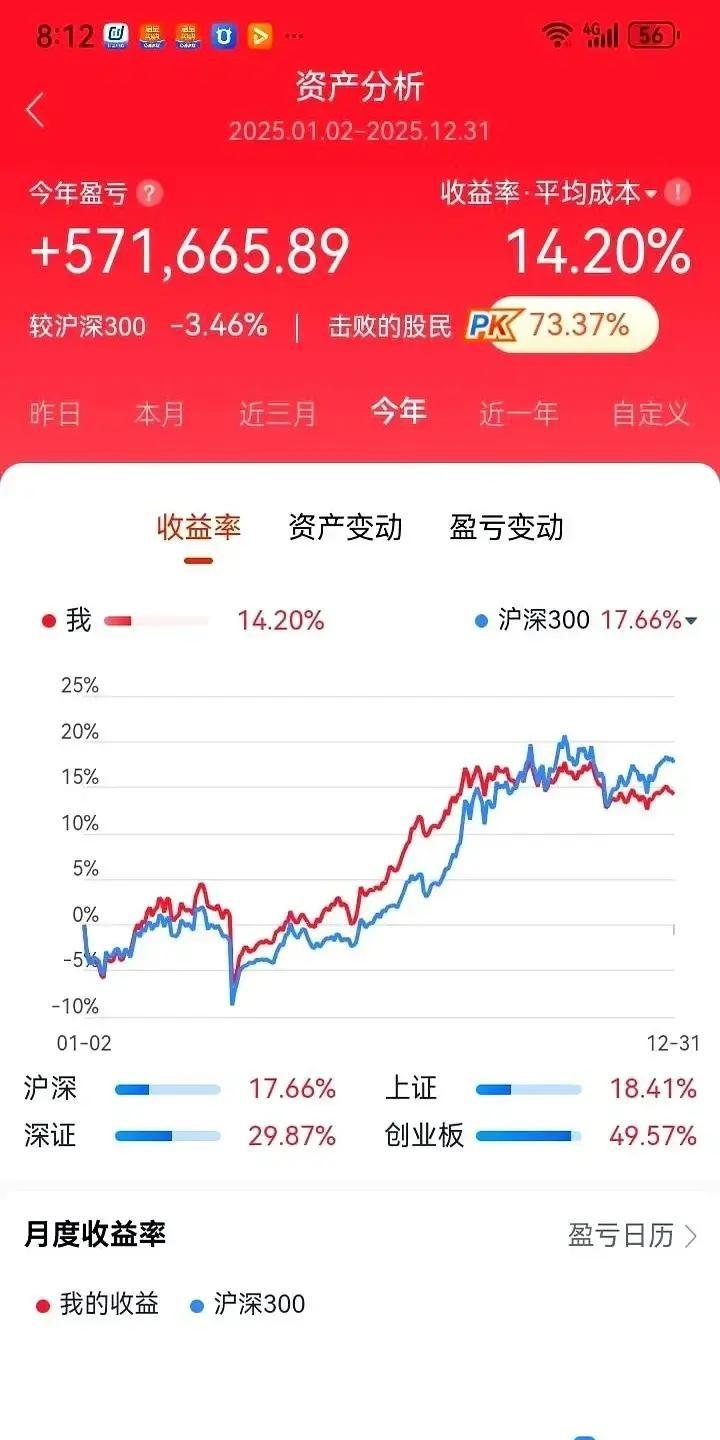Toggle to 昨日 period view

point(53,411)
